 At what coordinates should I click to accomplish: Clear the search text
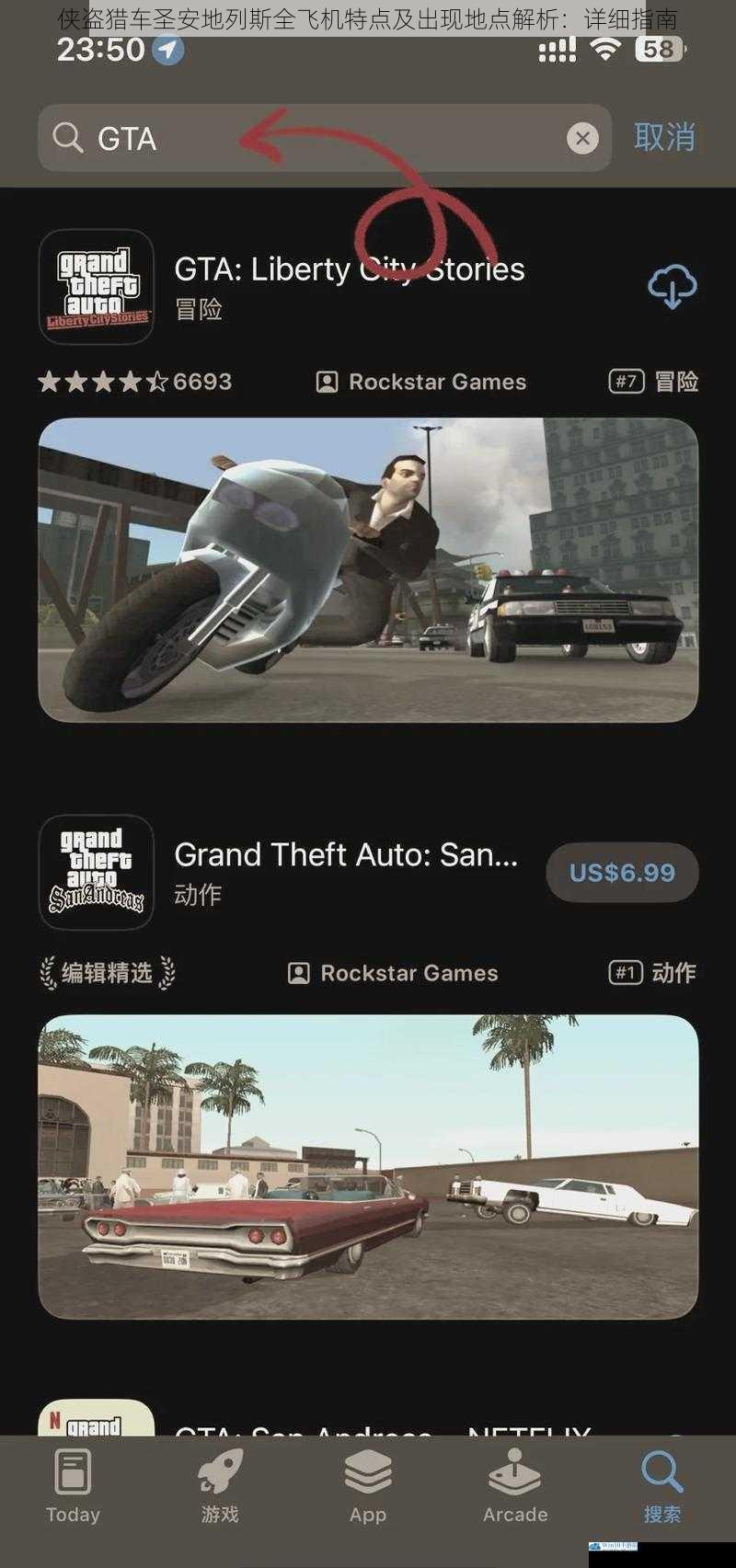pyautogui.click(x=581, y=138)
